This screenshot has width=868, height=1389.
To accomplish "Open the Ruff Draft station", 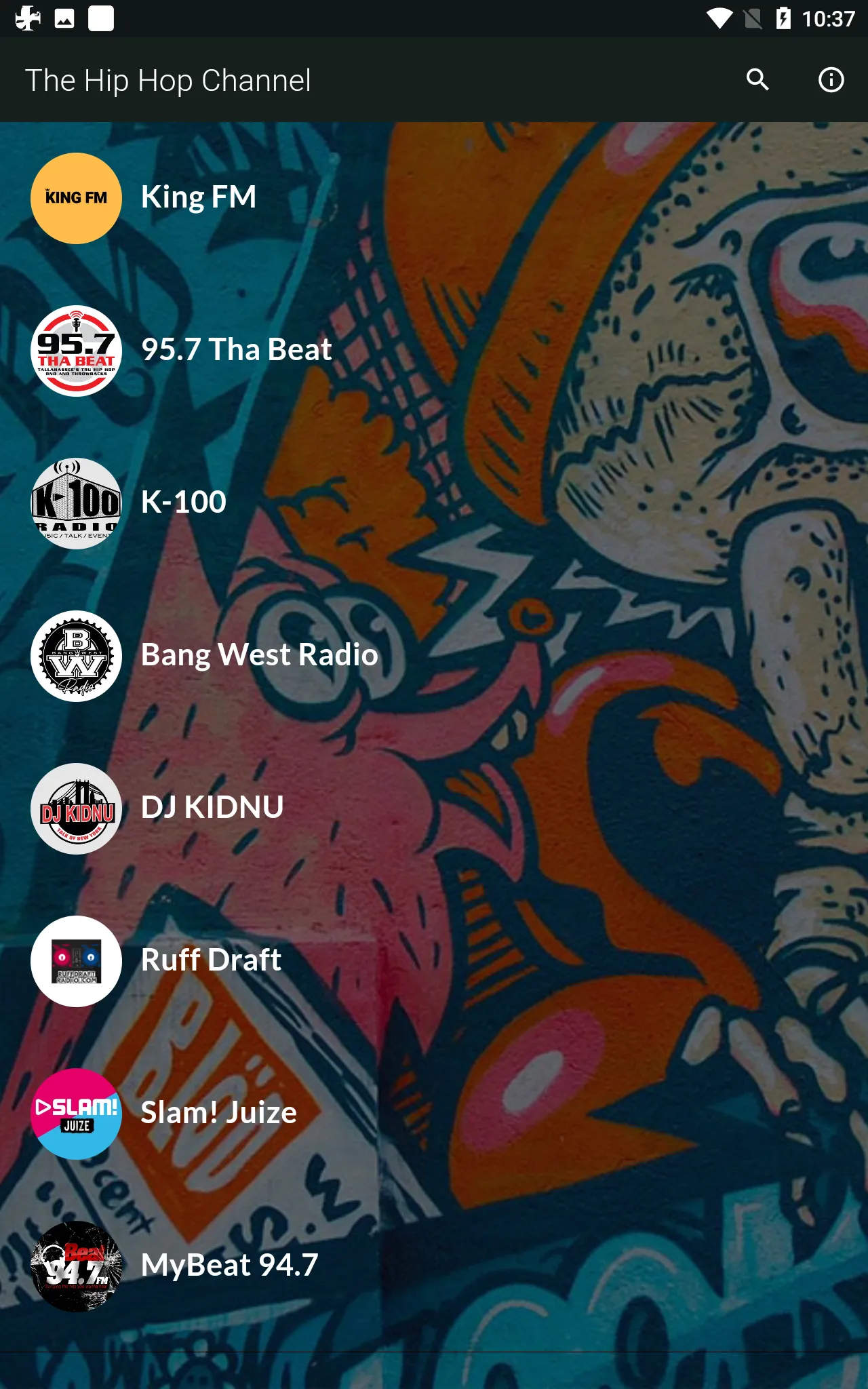I will (434, 961).
